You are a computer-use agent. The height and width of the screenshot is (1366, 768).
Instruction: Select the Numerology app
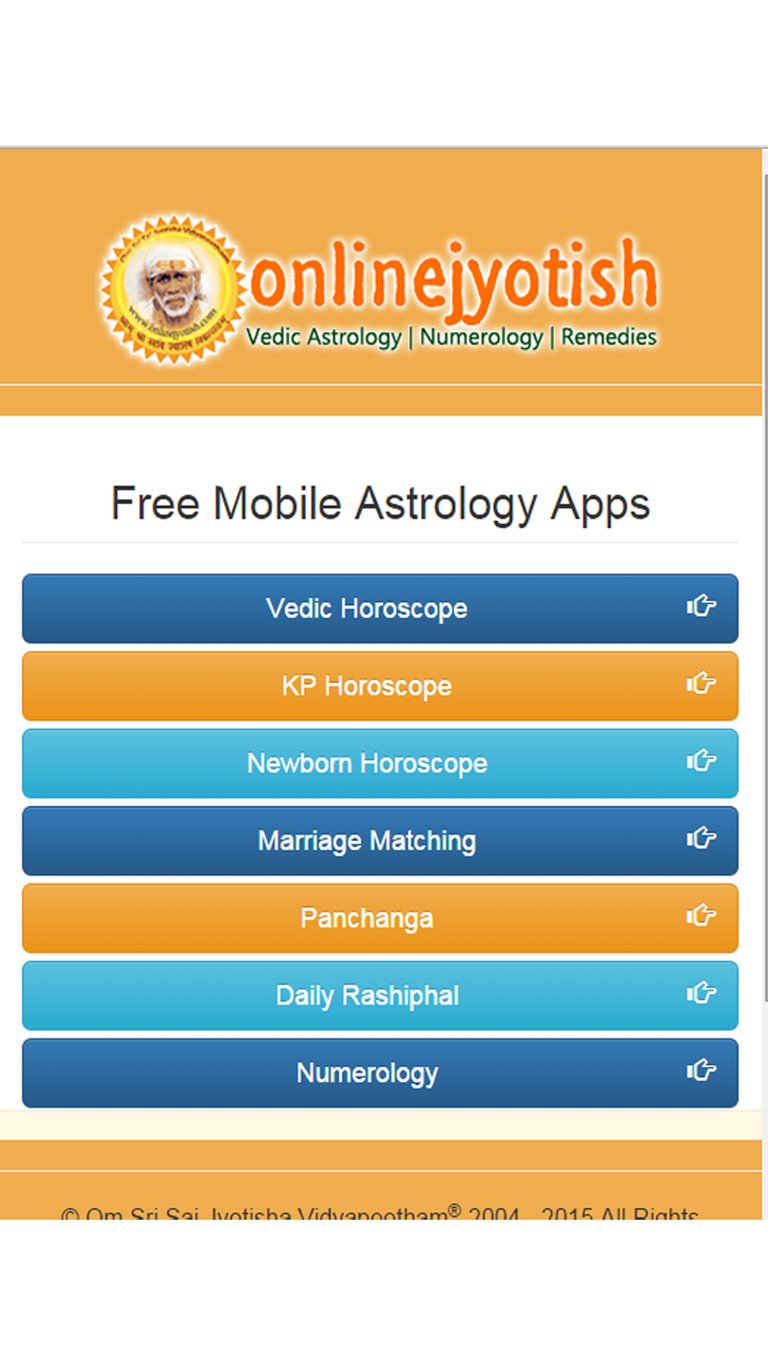[x=366, y=1071]
